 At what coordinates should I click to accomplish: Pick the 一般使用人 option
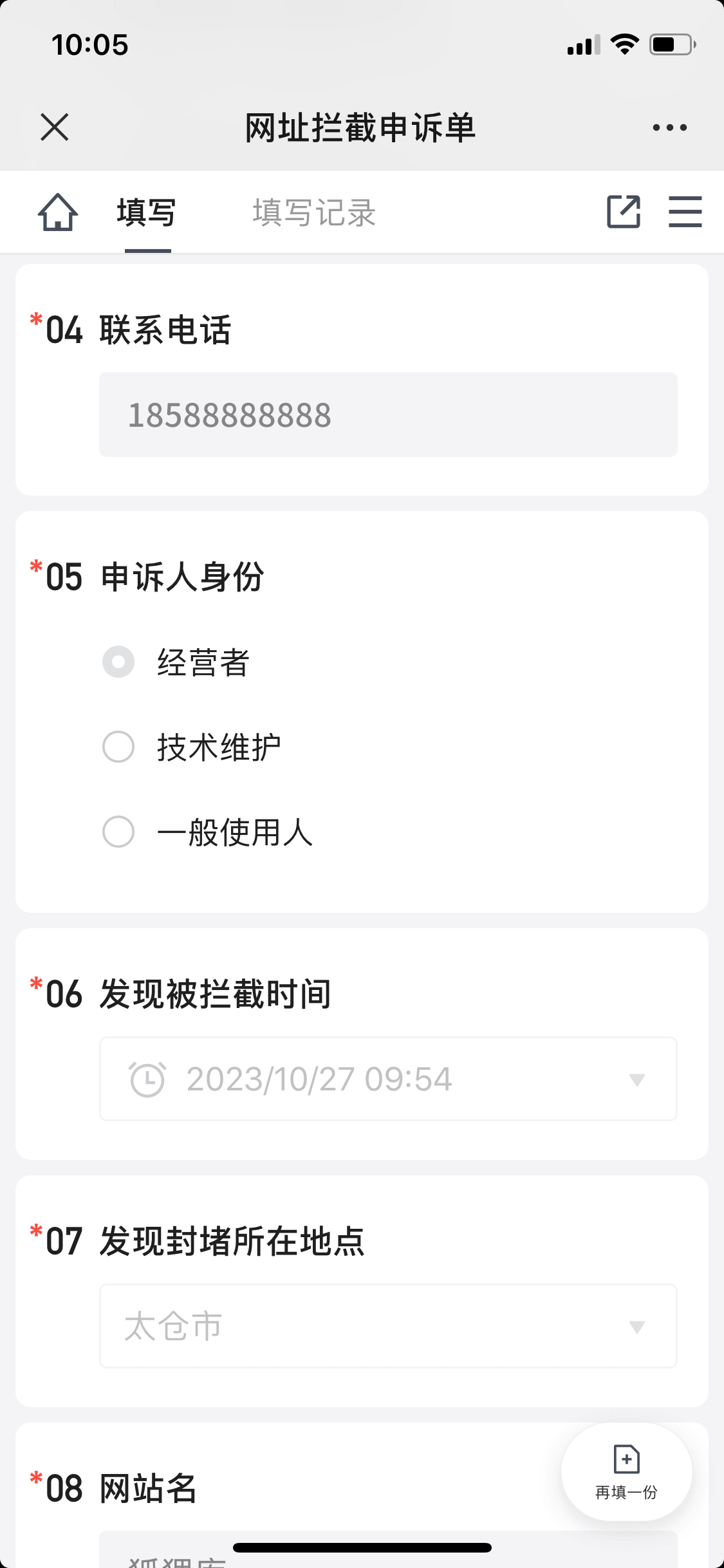coord(119,832)
